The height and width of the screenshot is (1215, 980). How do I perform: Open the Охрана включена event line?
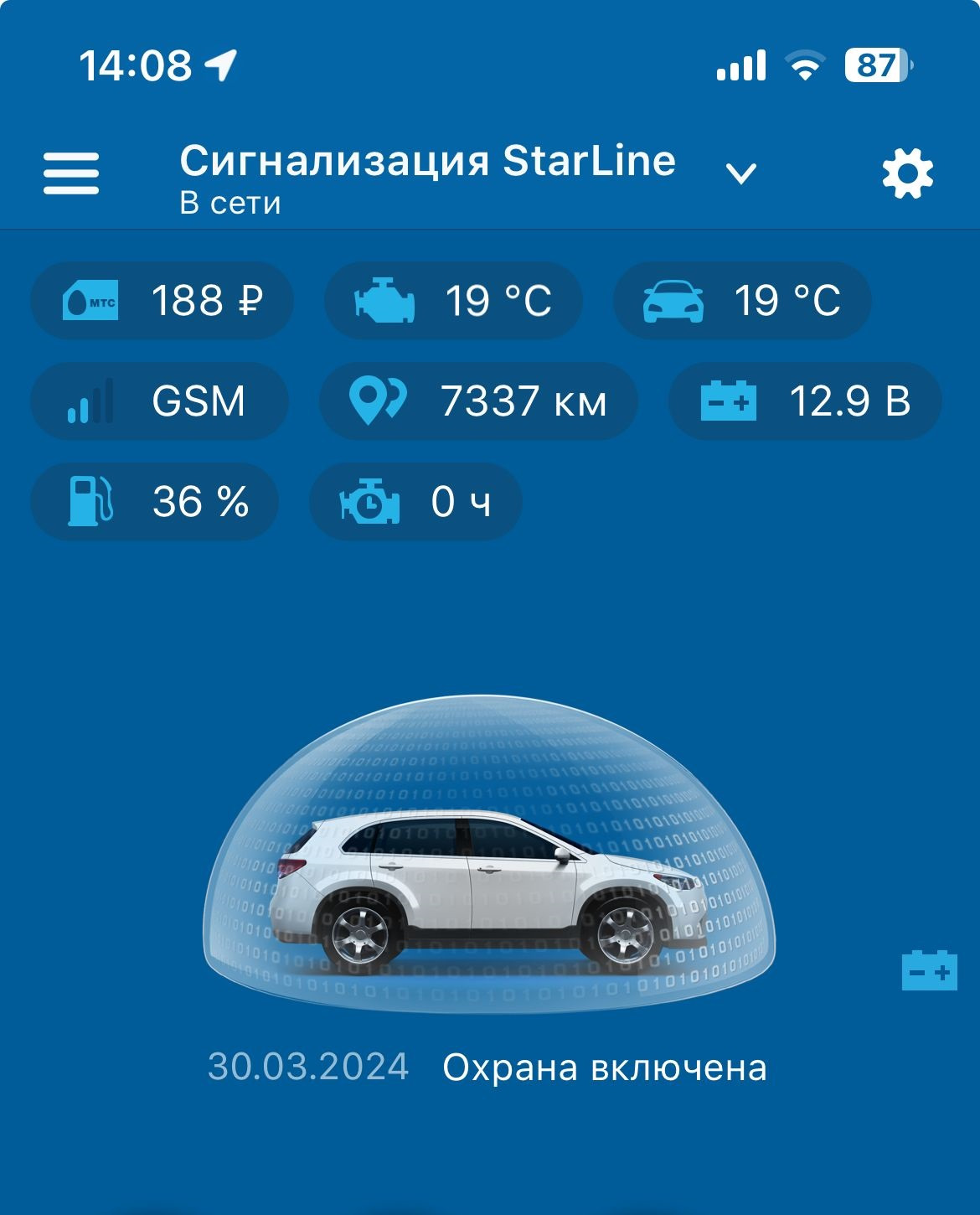603,1068
